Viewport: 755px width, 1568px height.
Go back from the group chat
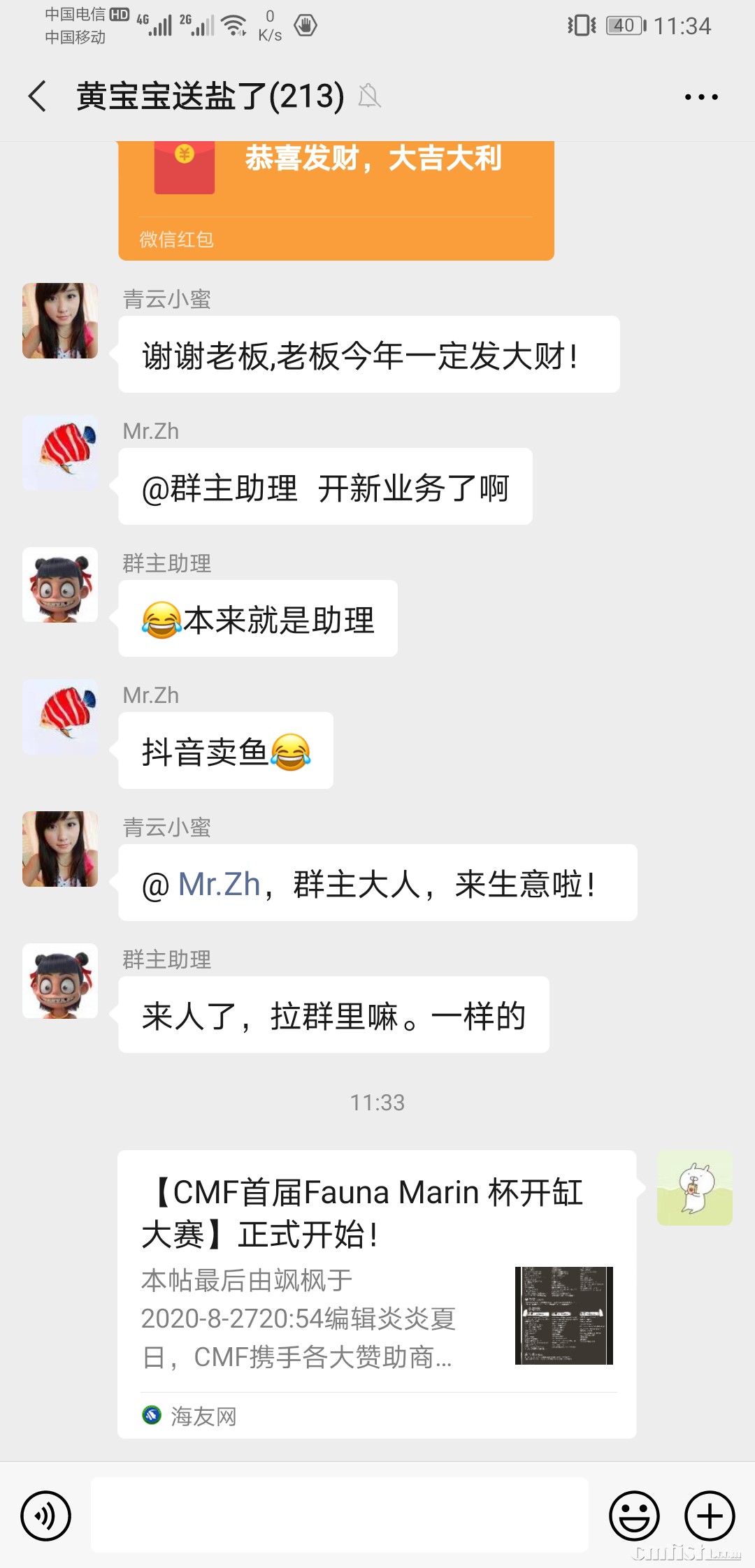point(38,96)
